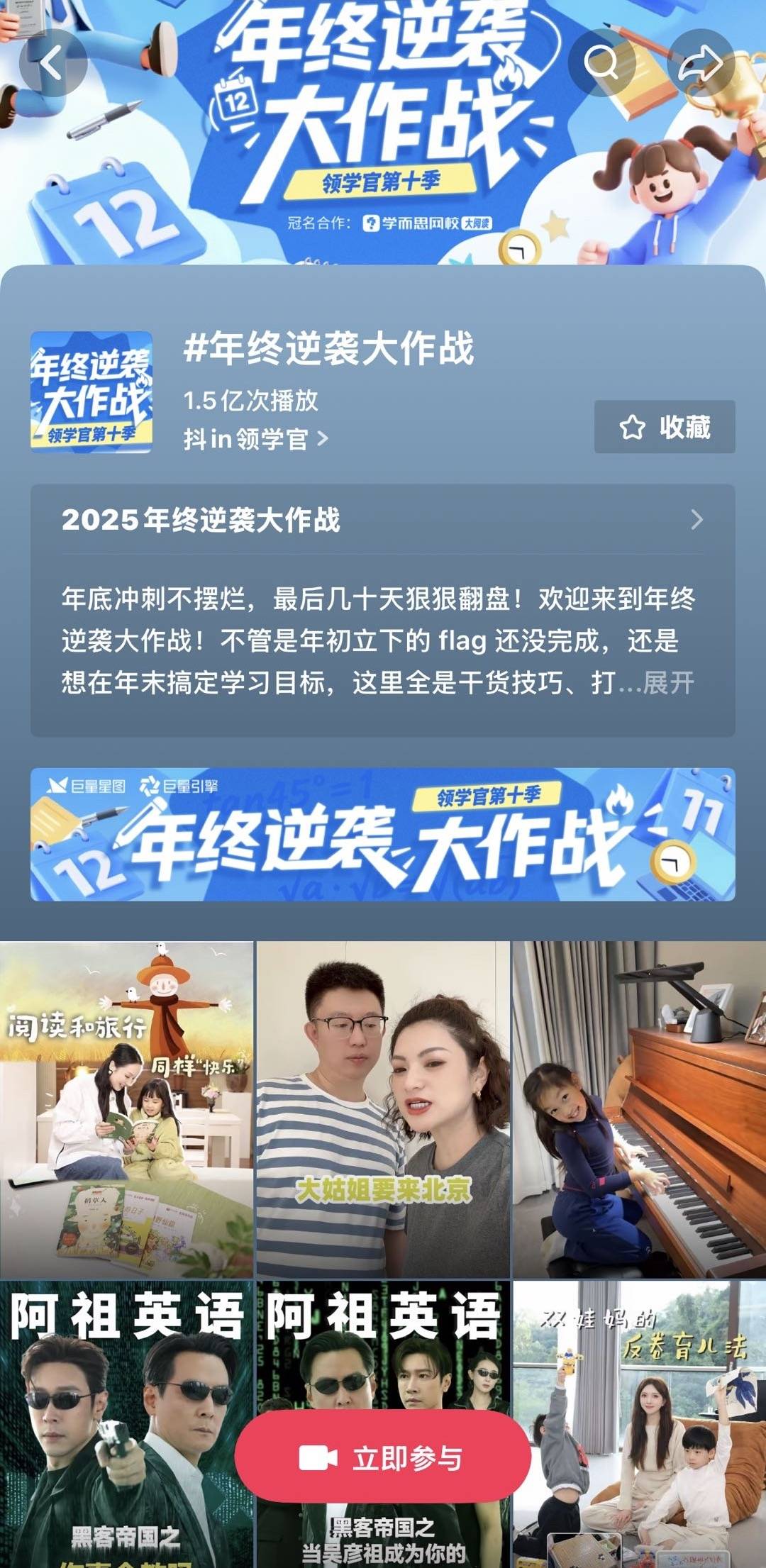Viewport: 766px width, 1568px height.
Task: Open the 抖in领学官 account link
Action: tap(255, 439)
